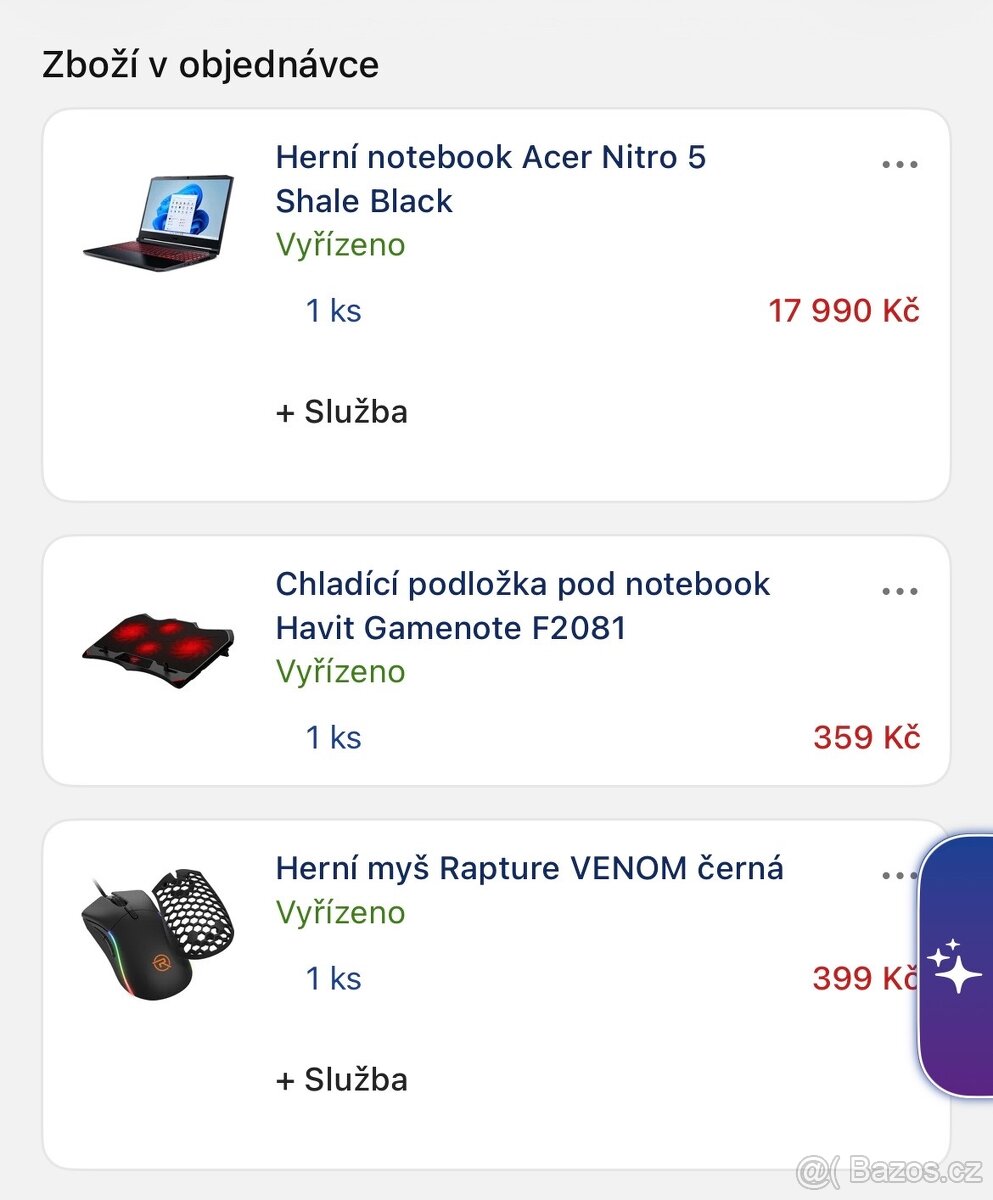Image resolution: width=993 pixels, height=1200 pixels.
Task: Open Herní myš Rapture VENOM černá link
Action: coord(529,868)
